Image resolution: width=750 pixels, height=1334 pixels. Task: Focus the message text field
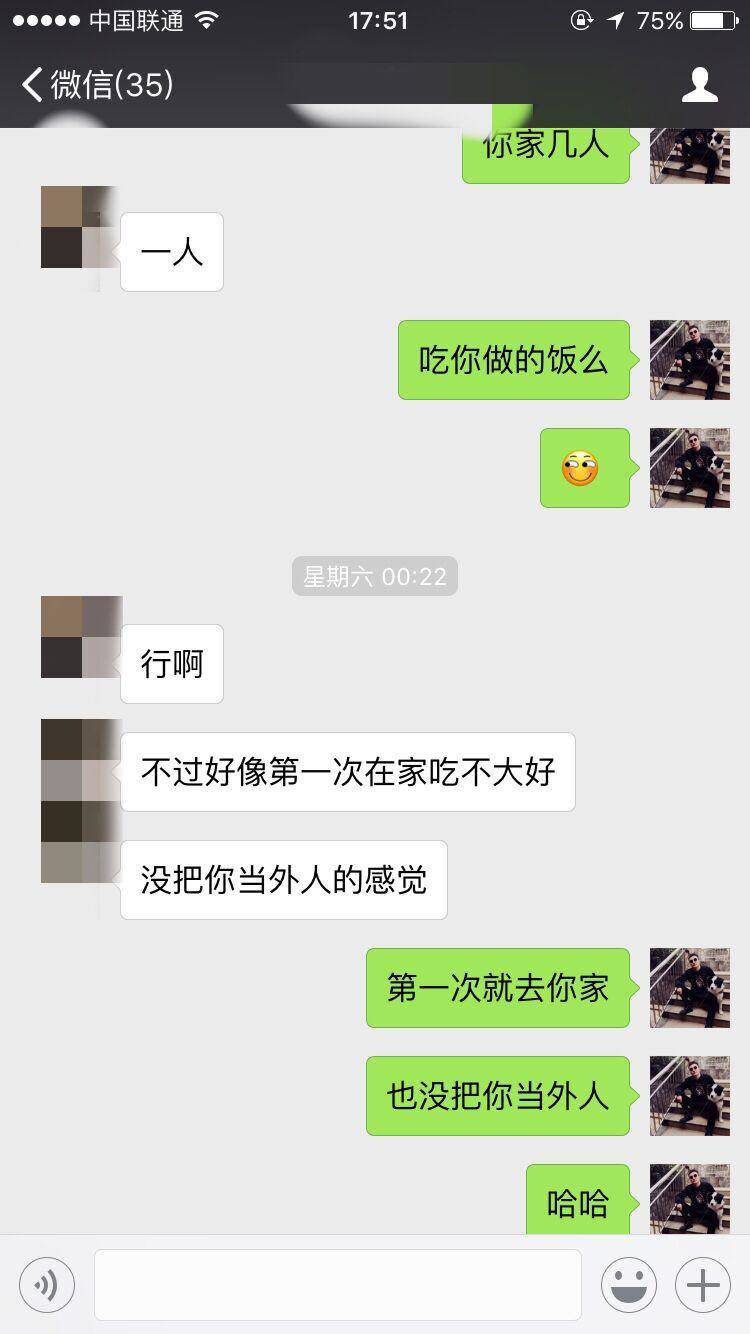tap(338, 1284)
